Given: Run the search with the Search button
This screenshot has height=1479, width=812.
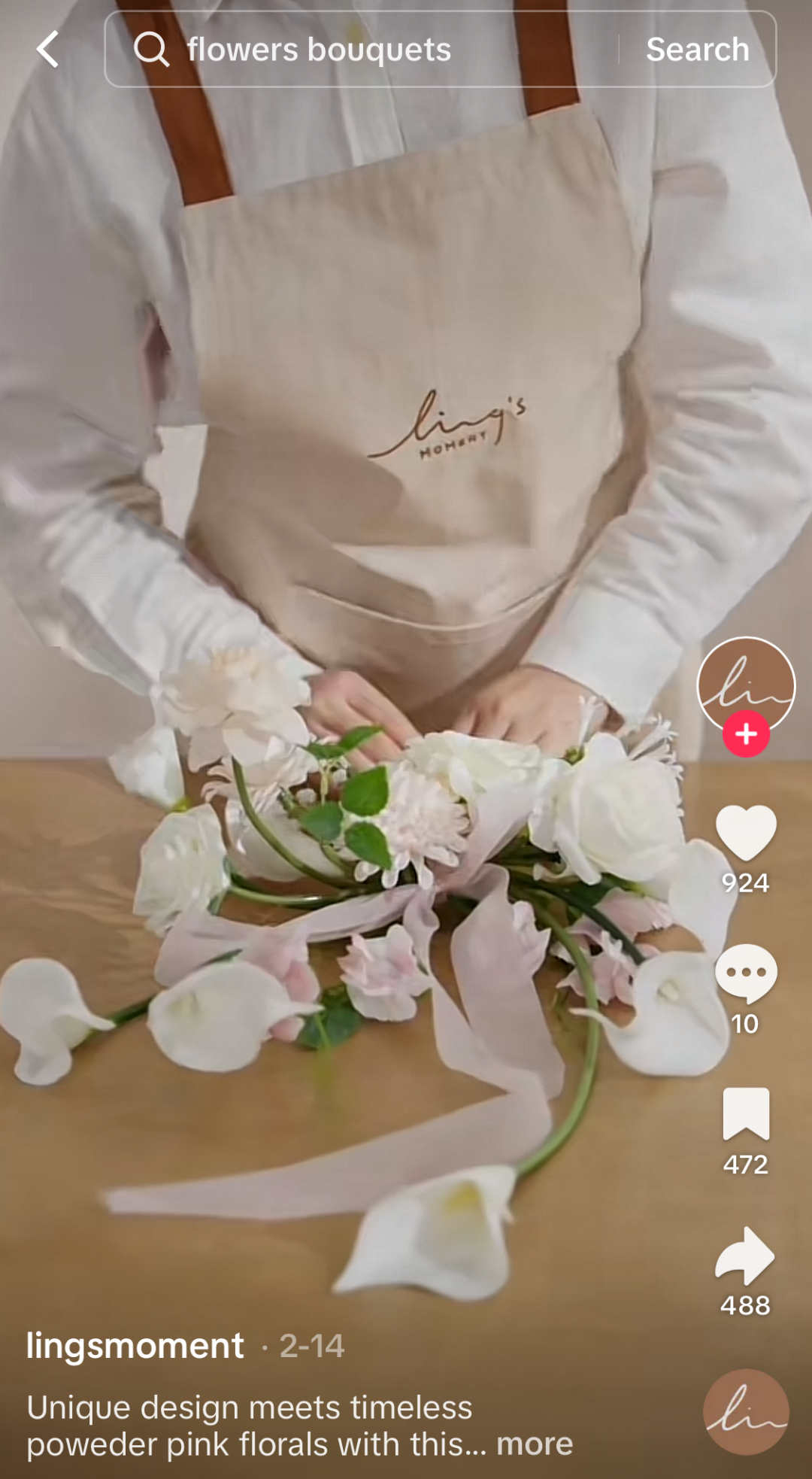Looking at the screenshot, I should (698, 50).
